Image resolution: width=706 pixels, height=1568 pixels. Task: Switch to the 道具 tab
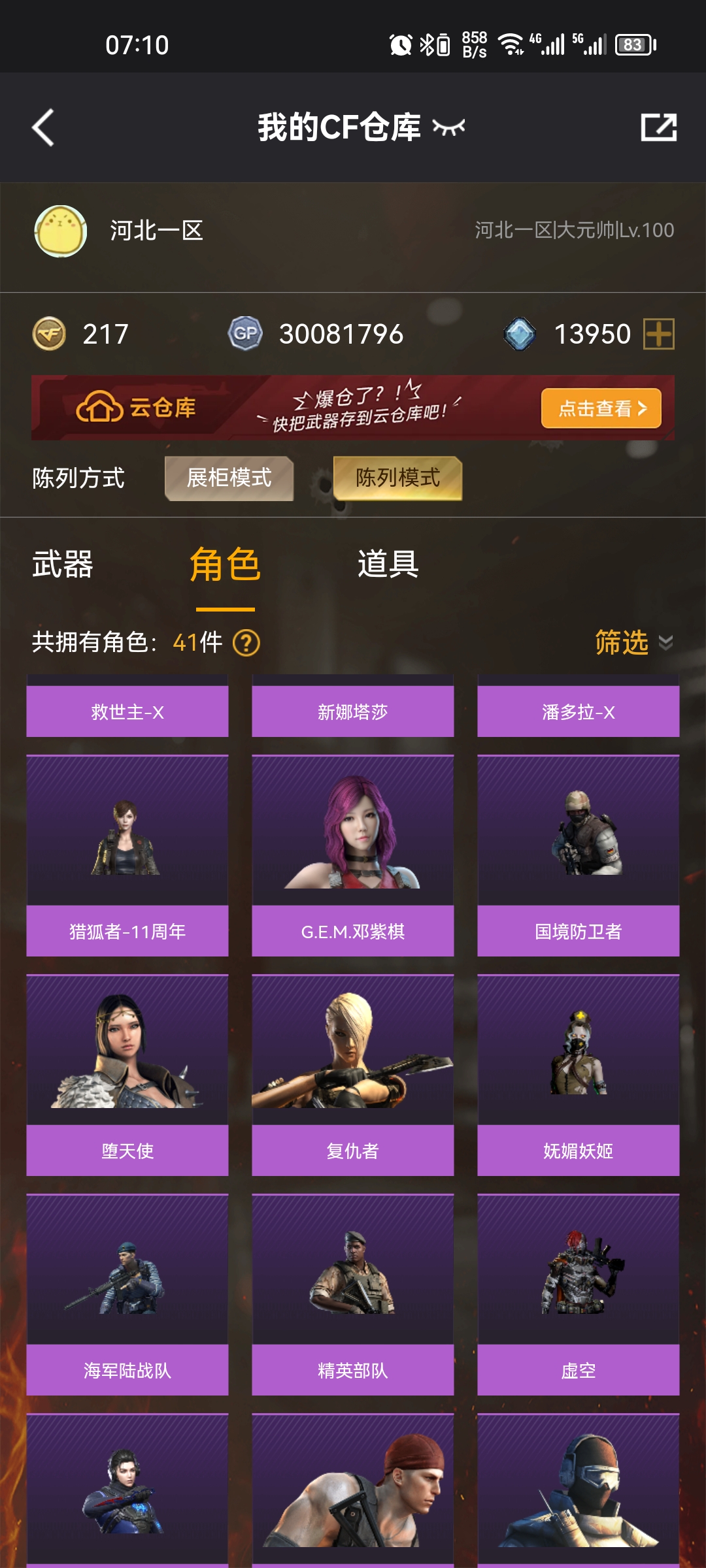click(x=388, y=564)
